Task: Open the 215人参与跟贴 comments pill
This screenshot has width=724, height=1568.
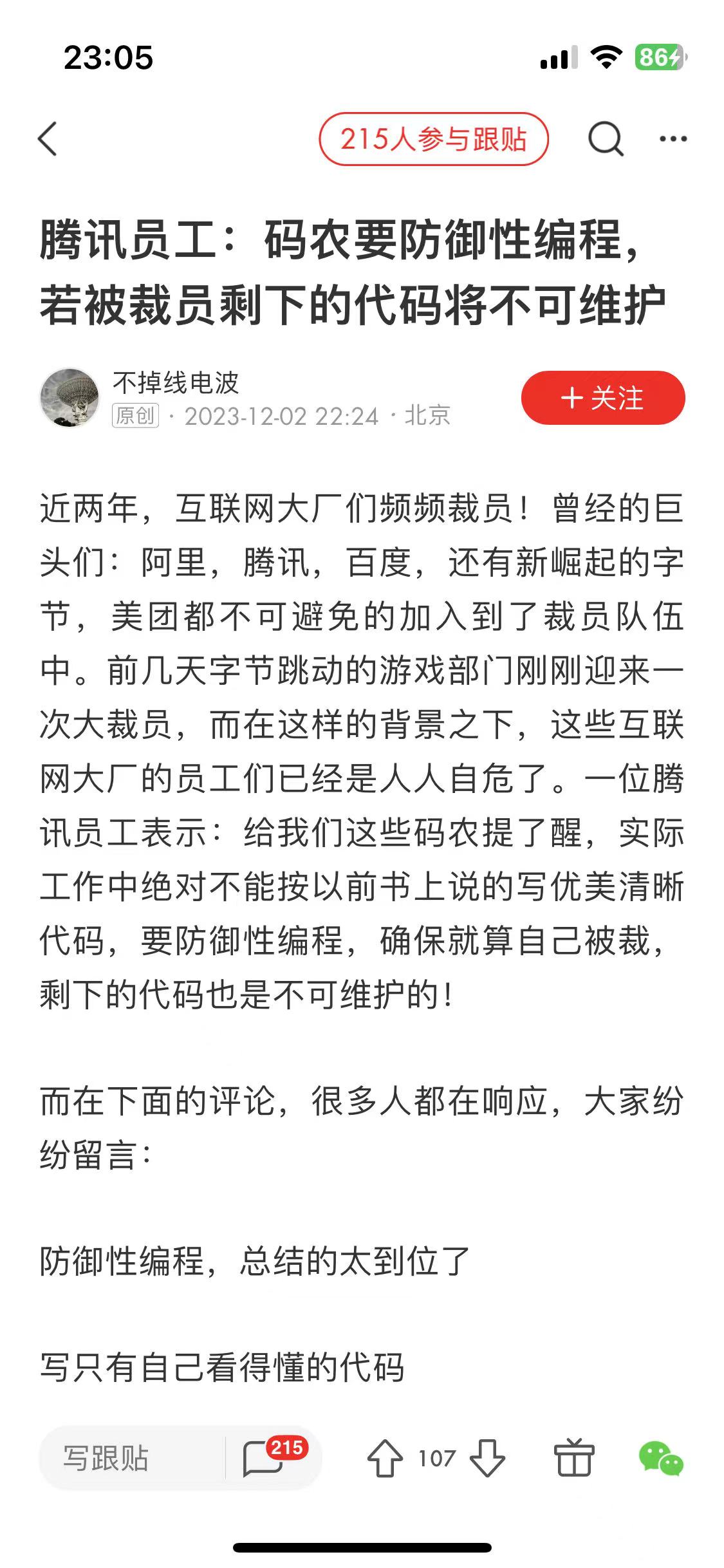Action: pos(433,139)
